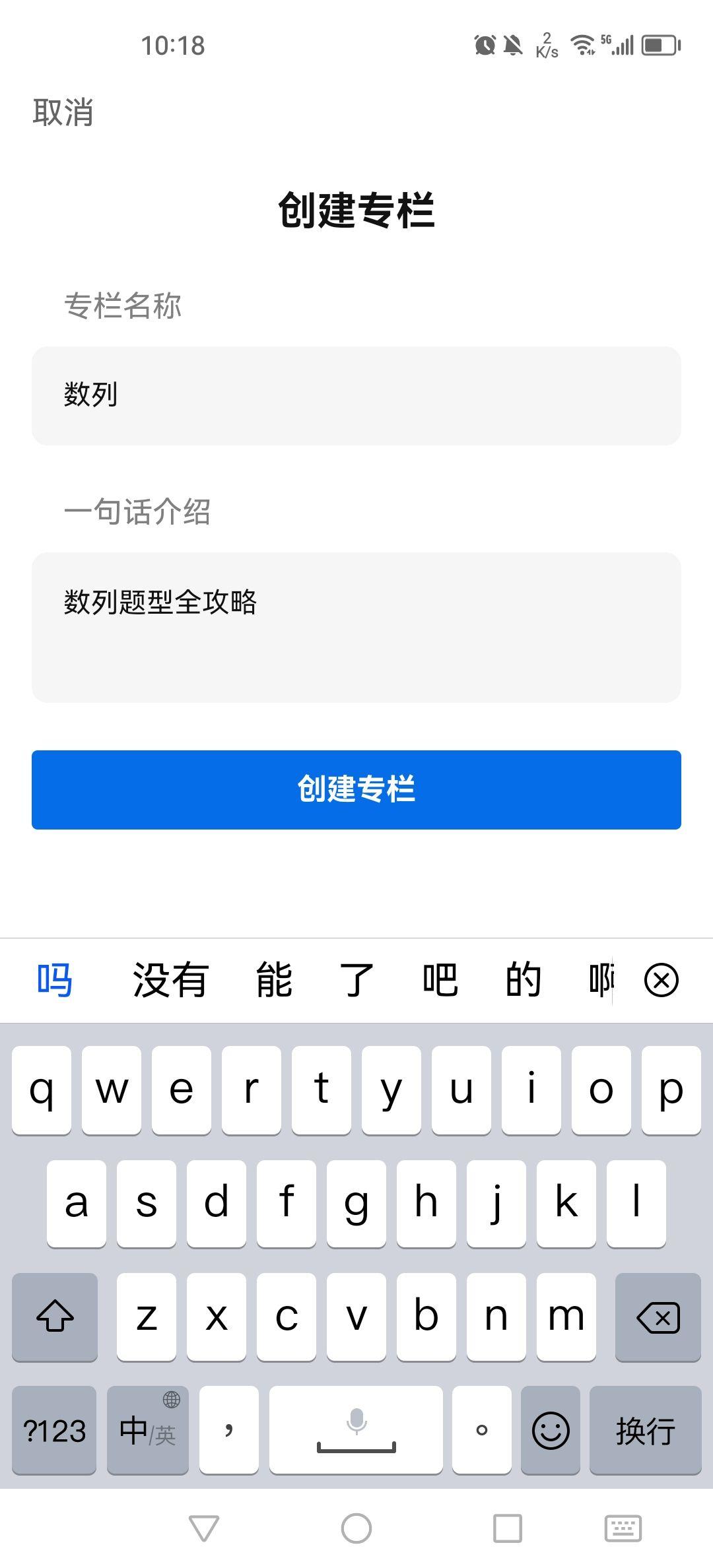The image size is (713, 1568).
Task: Open the emoji keyboard
Action: (551, 1431)
